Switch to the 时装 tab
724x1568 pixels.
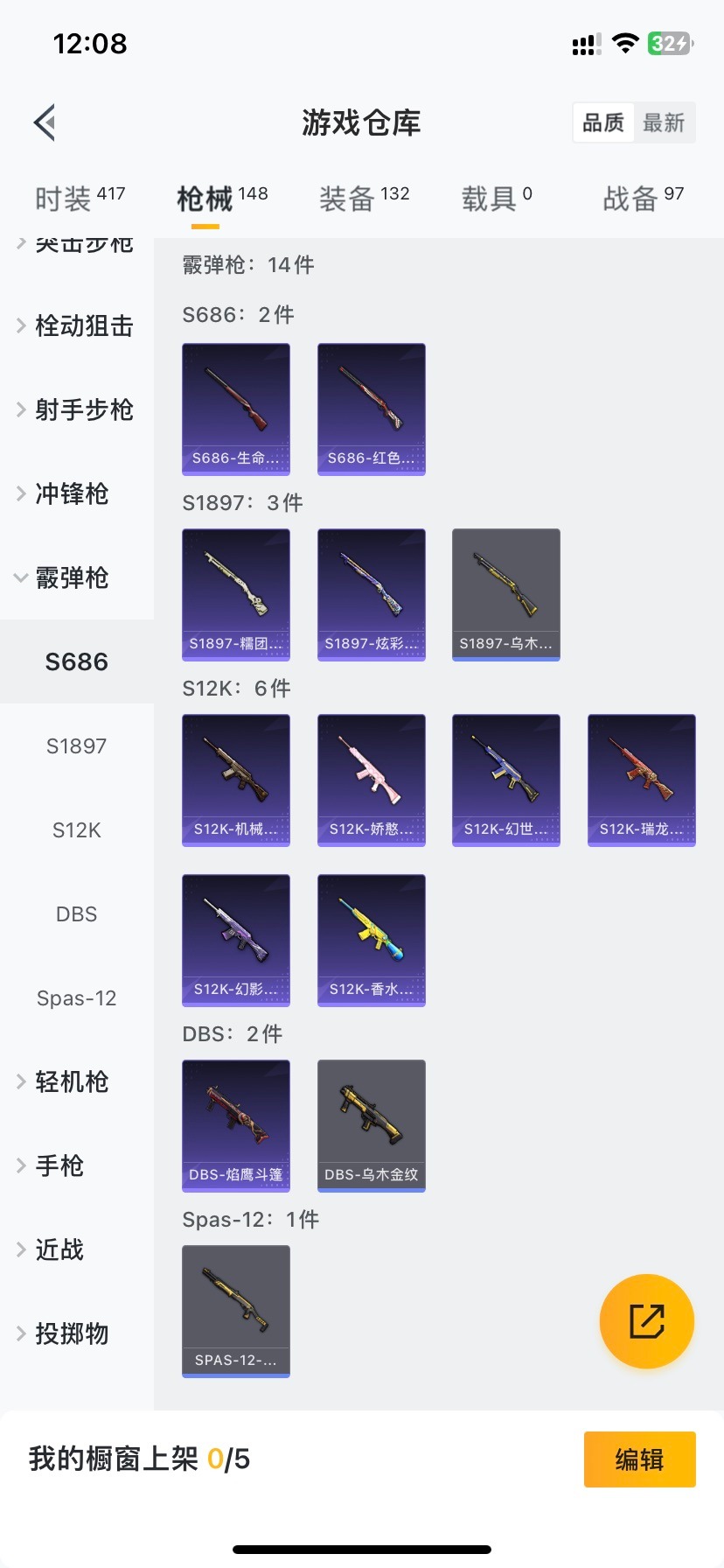click(80, 199)
